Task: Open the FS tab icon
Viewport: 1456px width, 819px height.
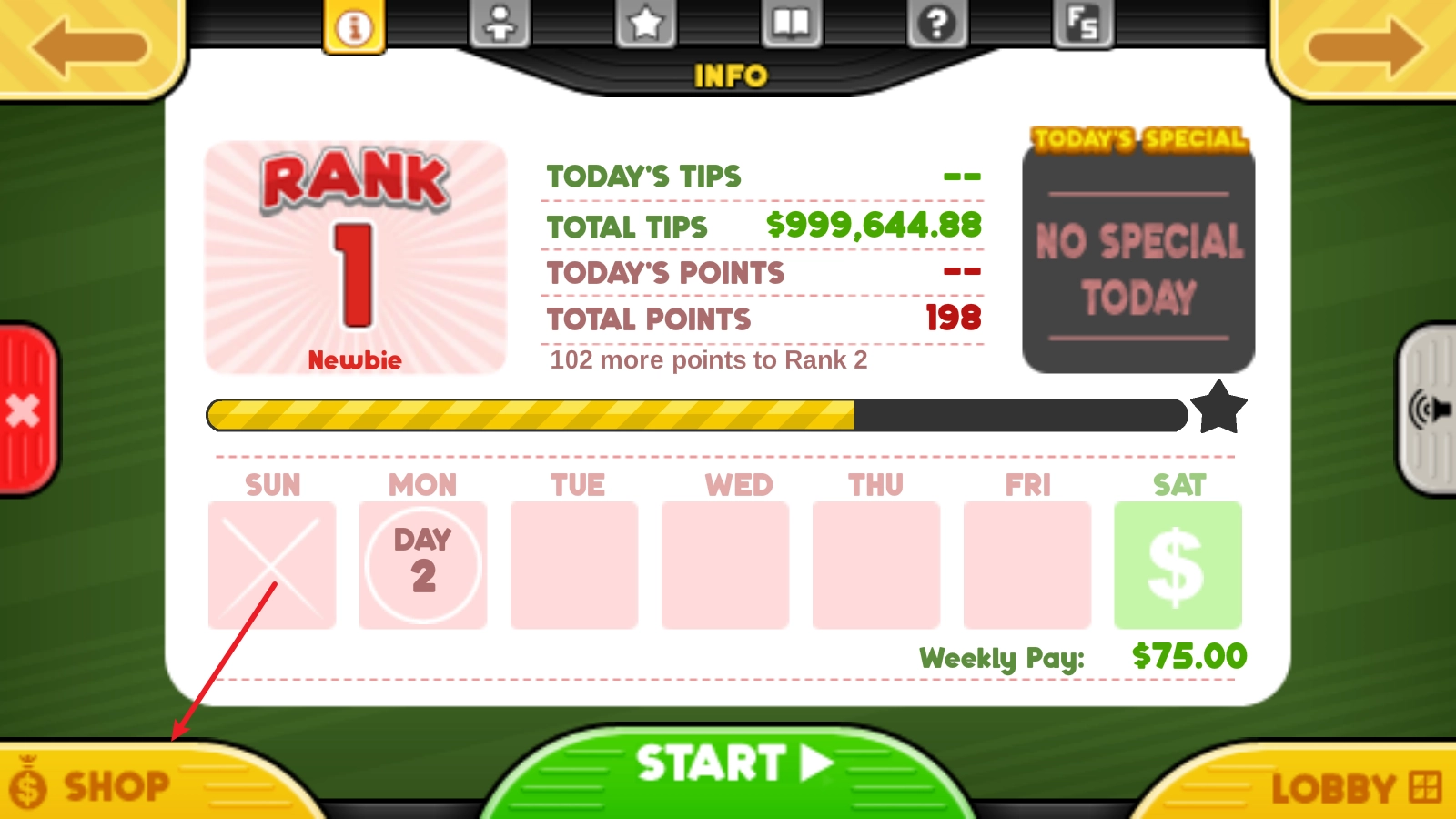Action: click(1082, 24)
